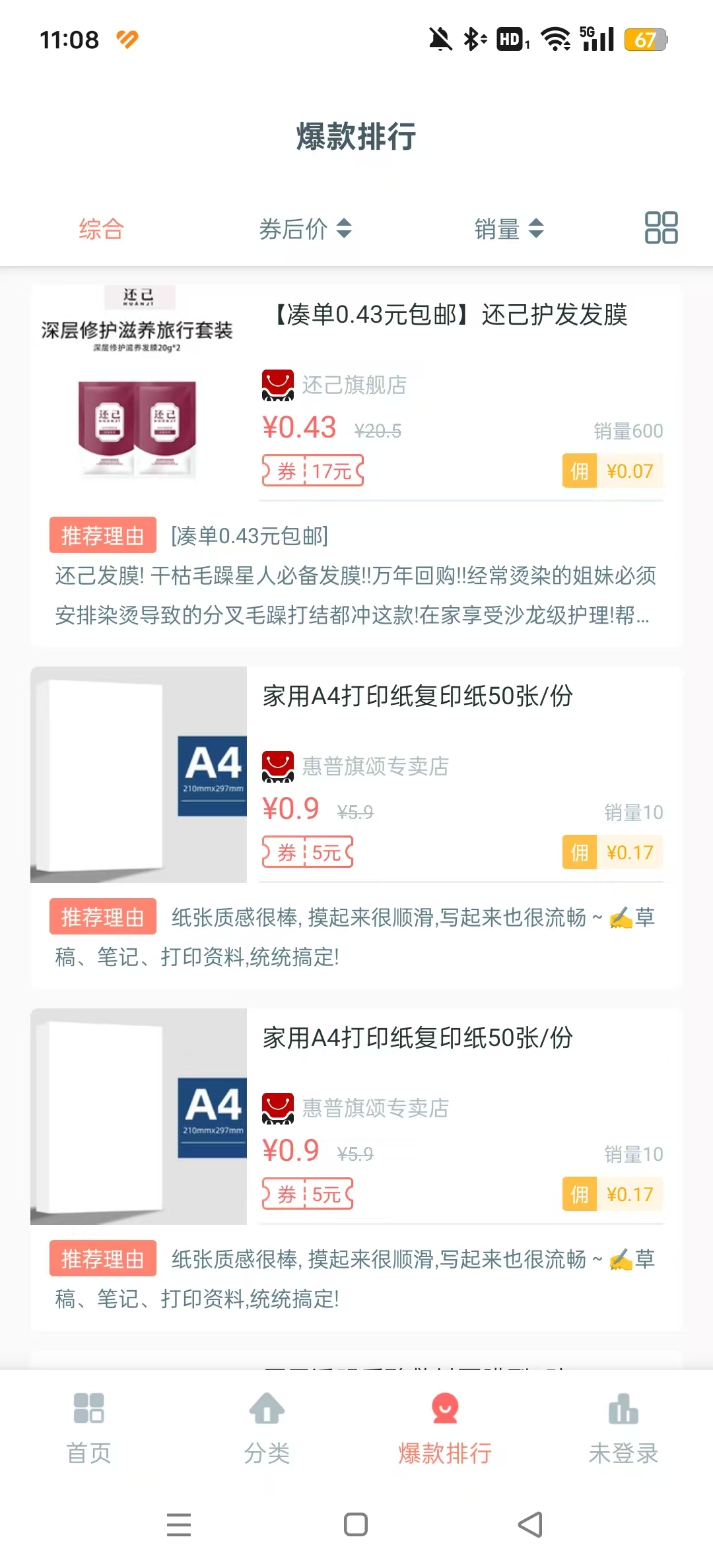Switch to the grid layout view
713x1568 pixels.
pos(661,228)
